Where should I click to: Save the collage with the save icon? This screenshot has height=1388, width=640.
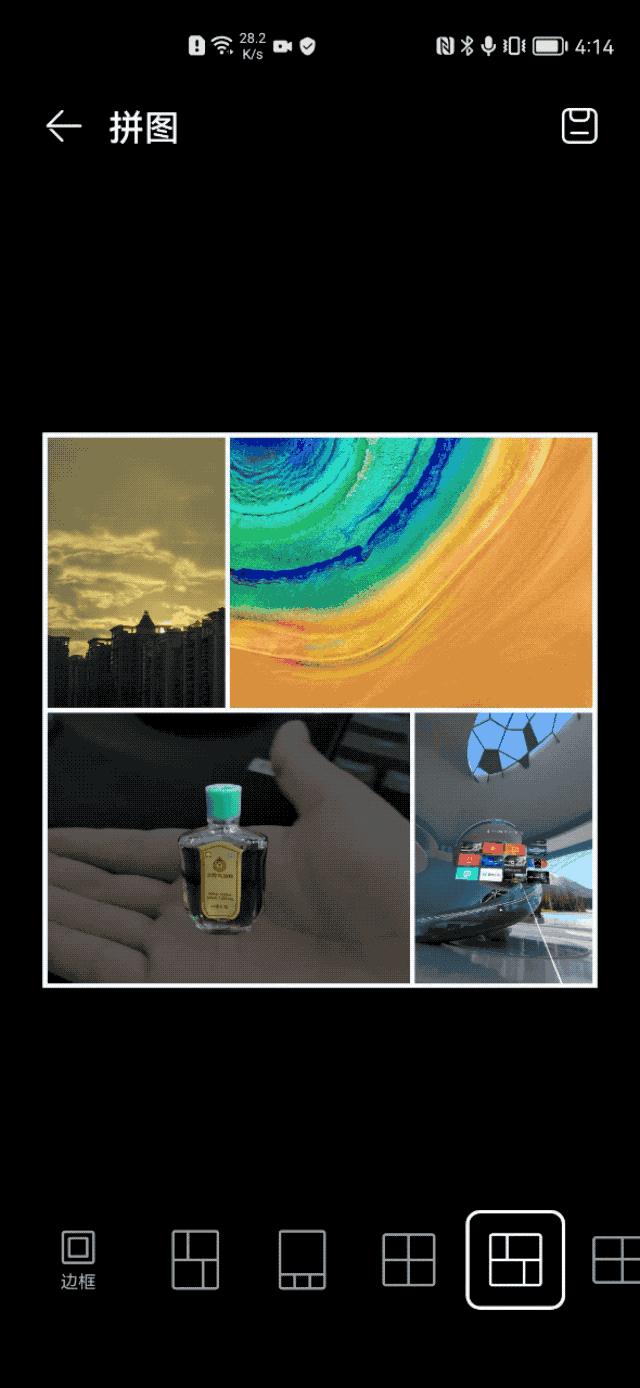[x=579, y=126]
